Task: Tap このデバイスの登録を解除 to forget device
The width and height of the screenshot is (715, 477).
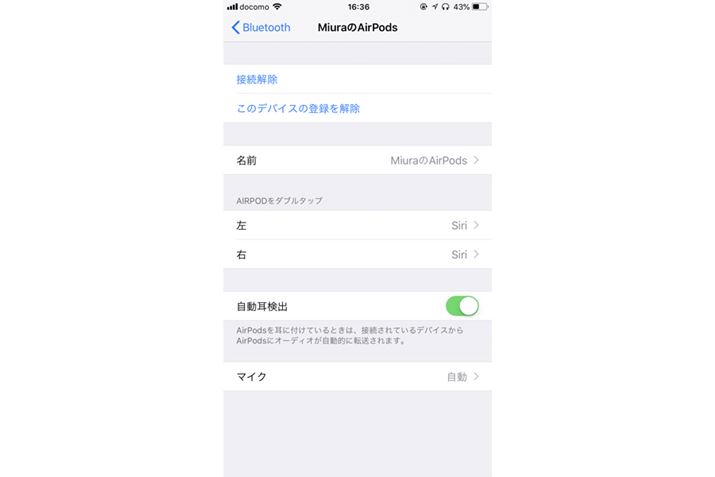Action: (x=298, y=108)
